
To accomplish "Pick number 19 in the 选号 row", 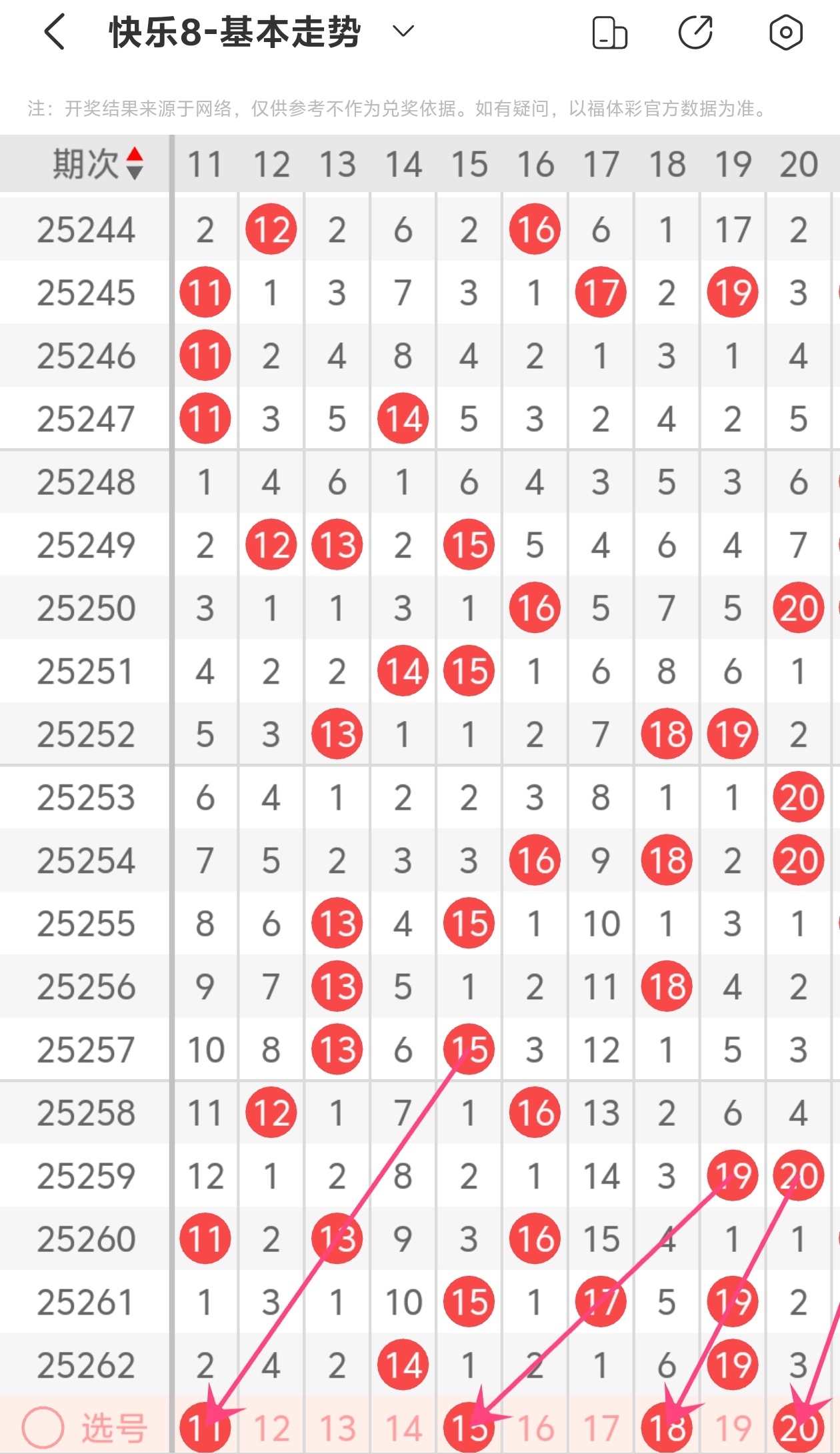I will click(733, 1428).
